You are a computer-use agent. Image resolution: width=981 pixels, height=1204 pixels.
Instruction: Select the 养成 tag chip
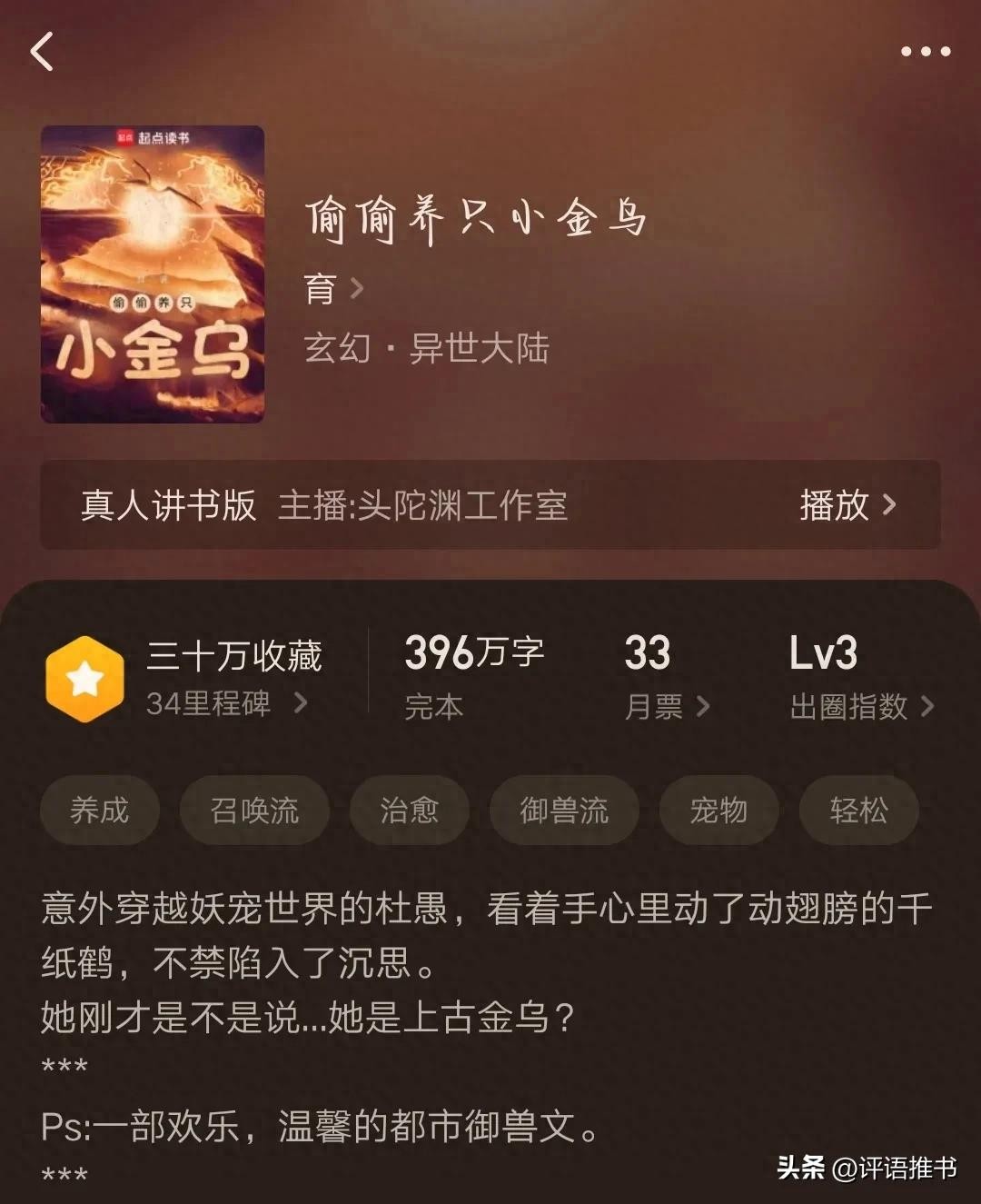(100, 810)
